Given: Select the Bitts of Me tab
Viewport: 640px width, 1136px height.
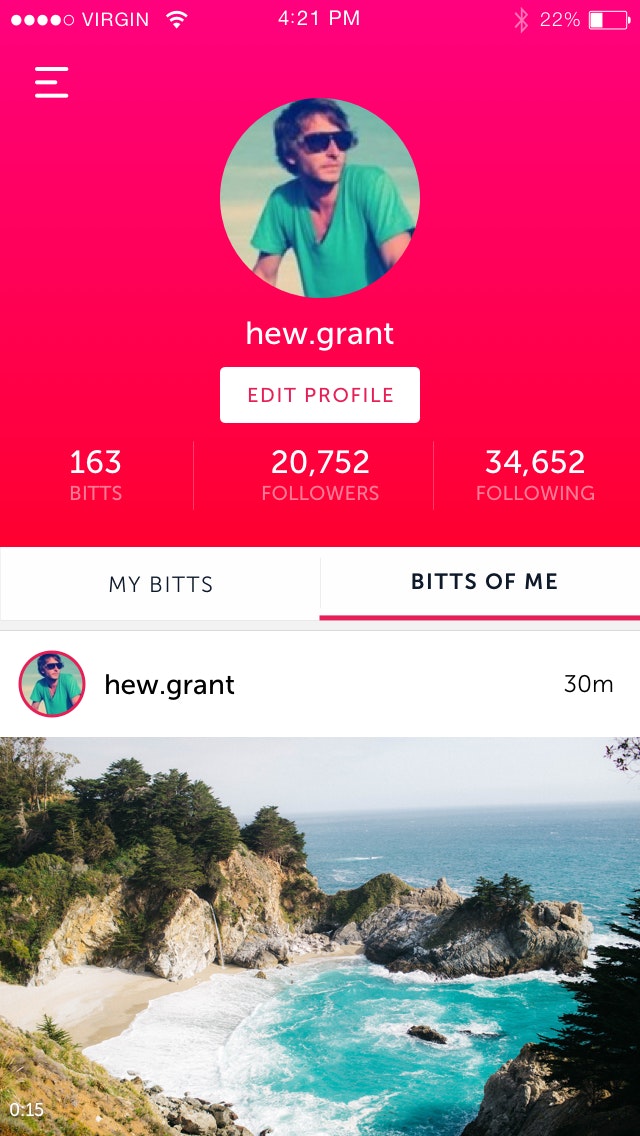Looking at the screenshot, I should [484, 583].
